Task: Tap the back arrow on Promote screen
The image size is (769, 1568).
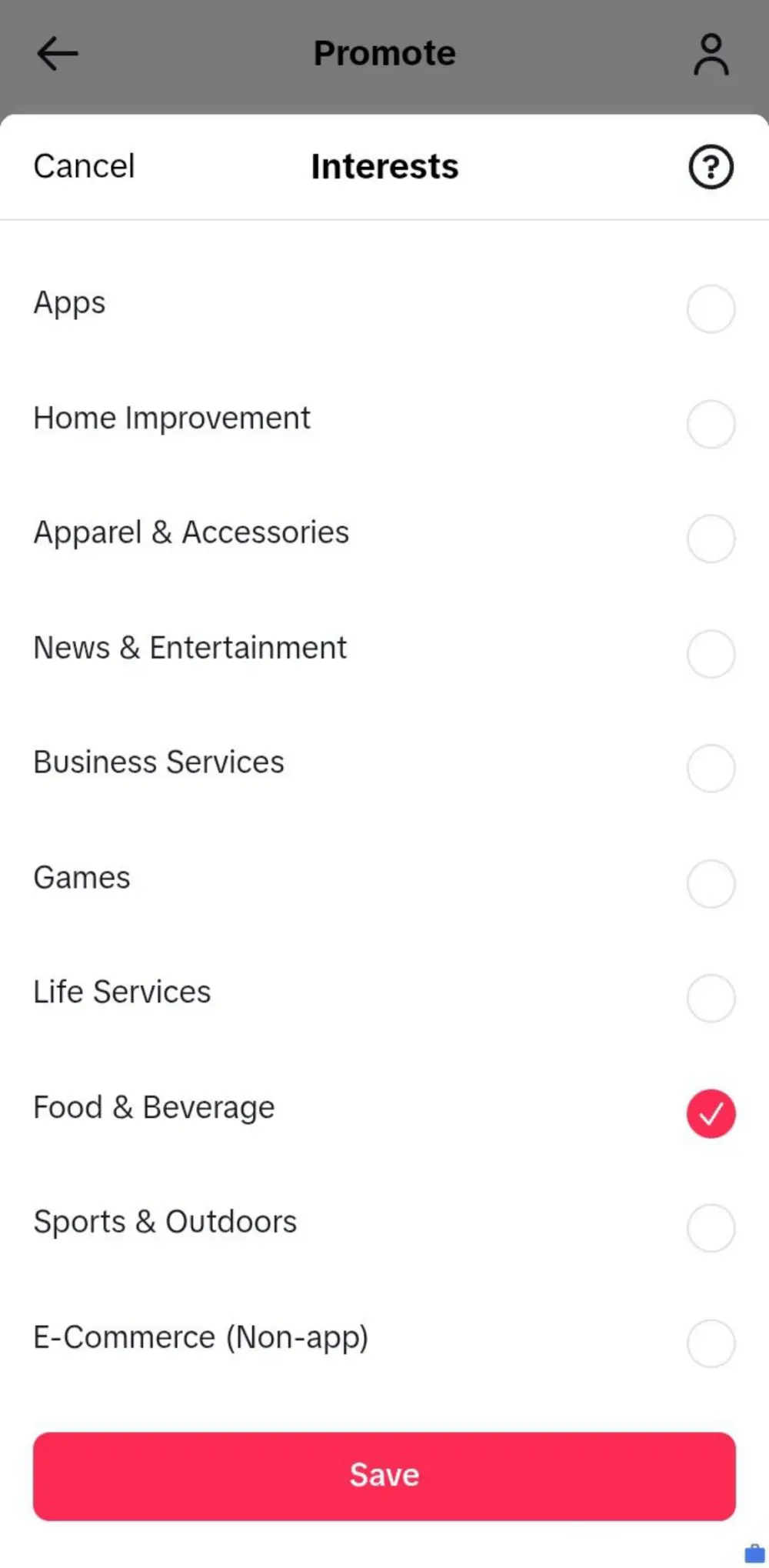Action: coord(55,53)
